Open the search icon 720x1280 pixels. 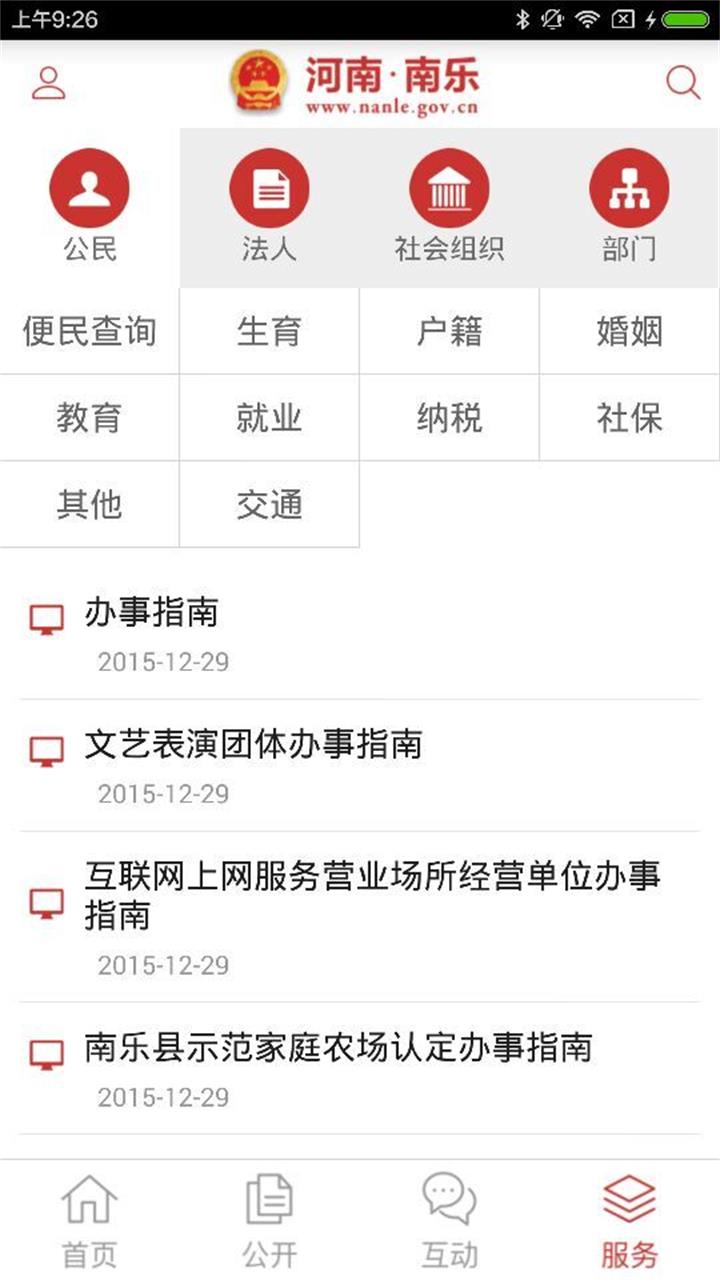683,83
